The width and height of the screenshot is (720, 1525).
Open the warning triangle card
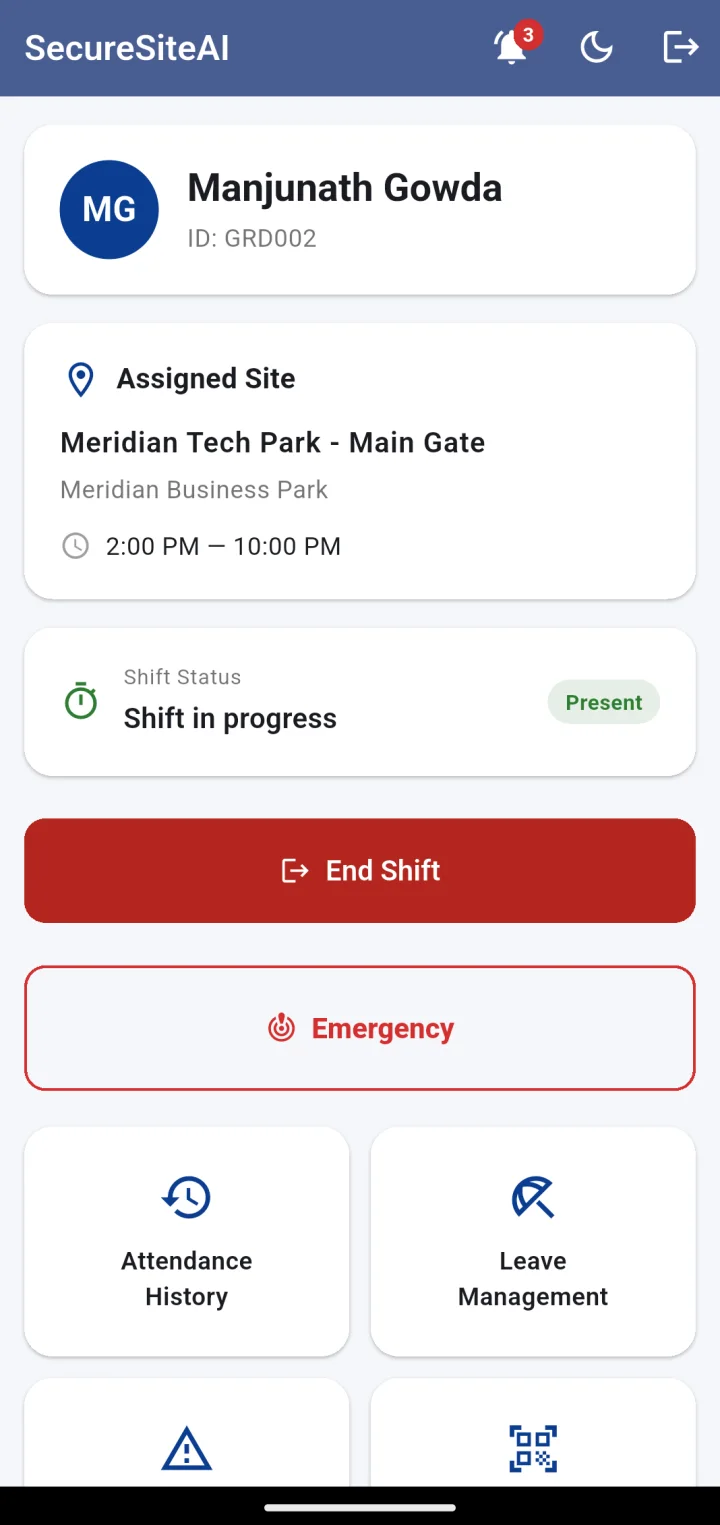point(187,1433)
